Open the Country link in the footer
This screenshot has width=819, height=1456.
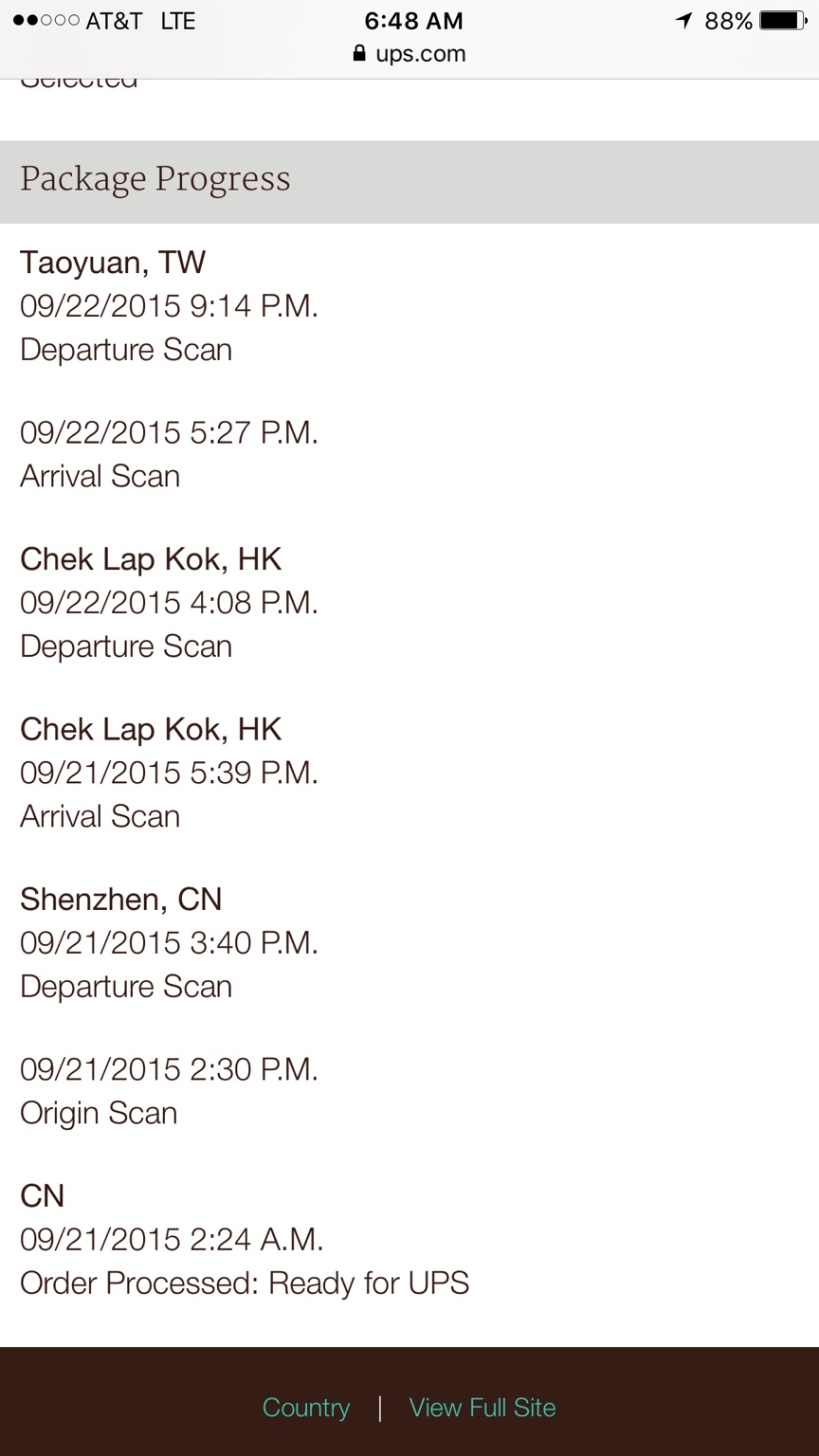pyautogui.click(x=305, y=1408)
